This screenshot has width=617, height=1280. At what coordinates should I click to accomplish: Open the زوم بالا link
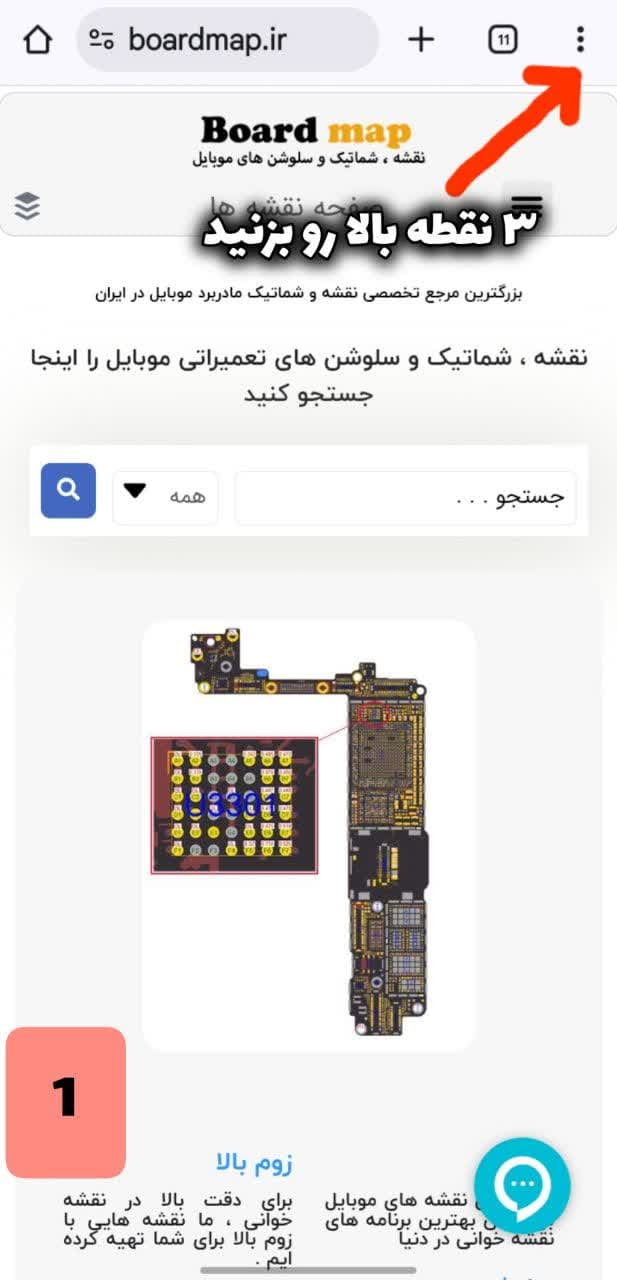[x=254, y=1163]
